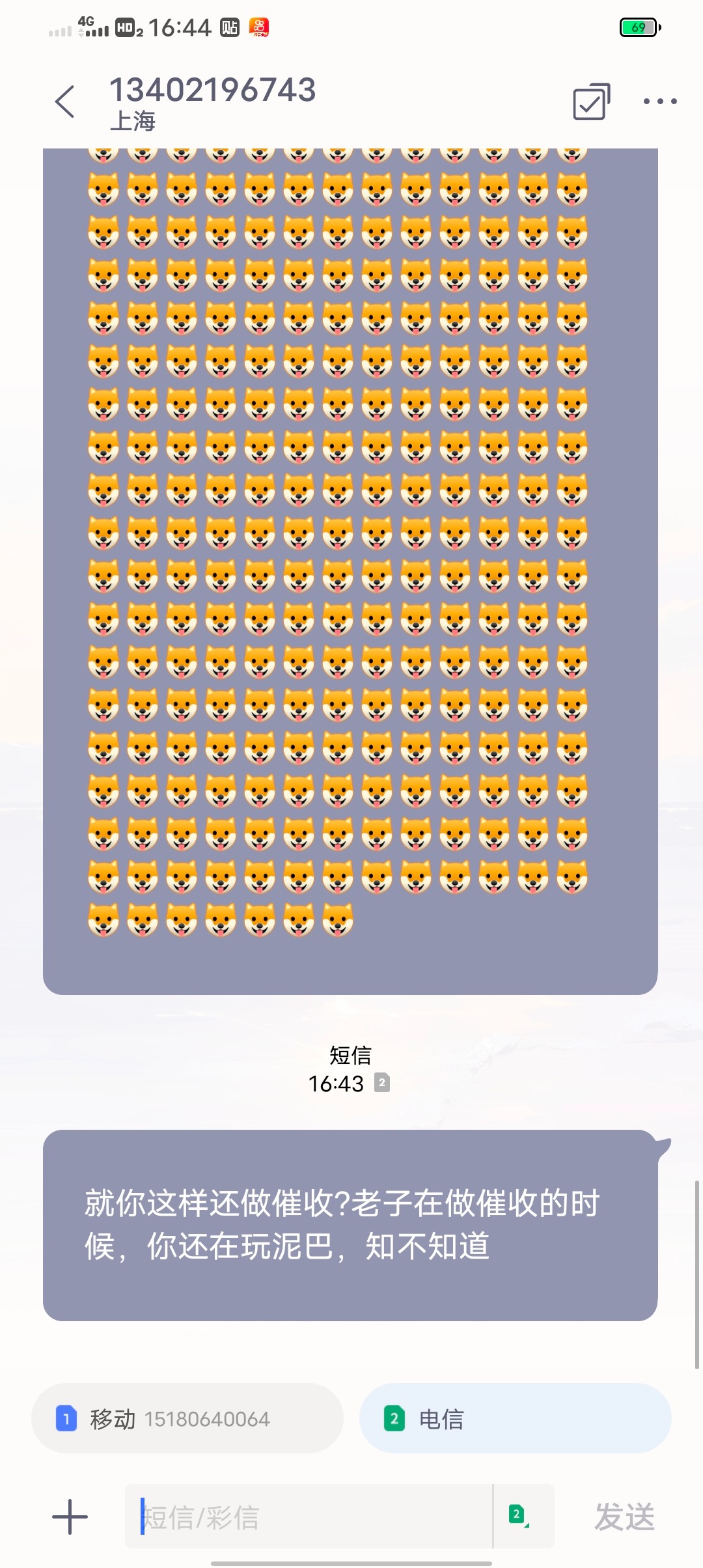The height and width of the screenshot is (1568, 703).
Task: Open the three-dot overflow menu
Action: coord(660,101)
